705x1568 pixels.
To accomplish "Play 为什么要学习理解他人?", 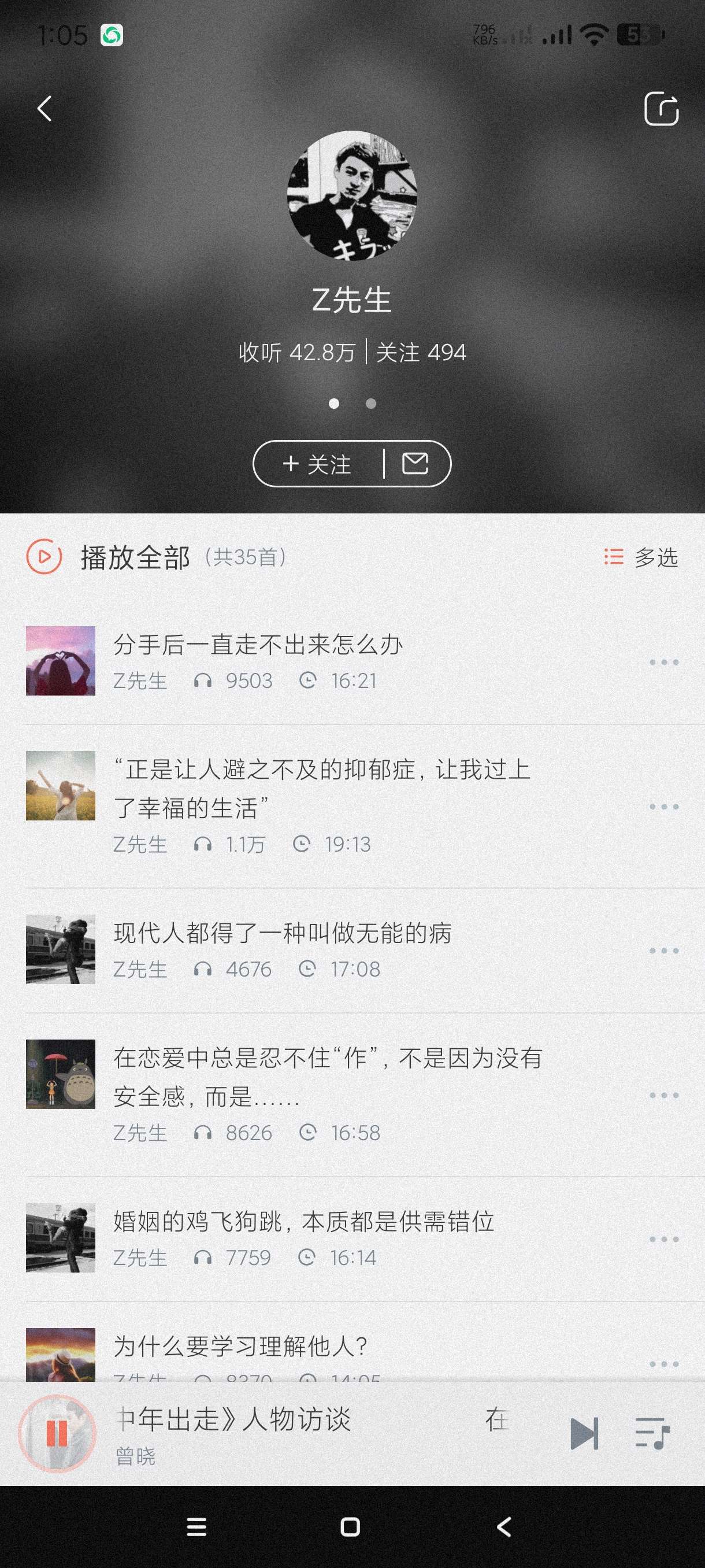I will point(240,1347).
